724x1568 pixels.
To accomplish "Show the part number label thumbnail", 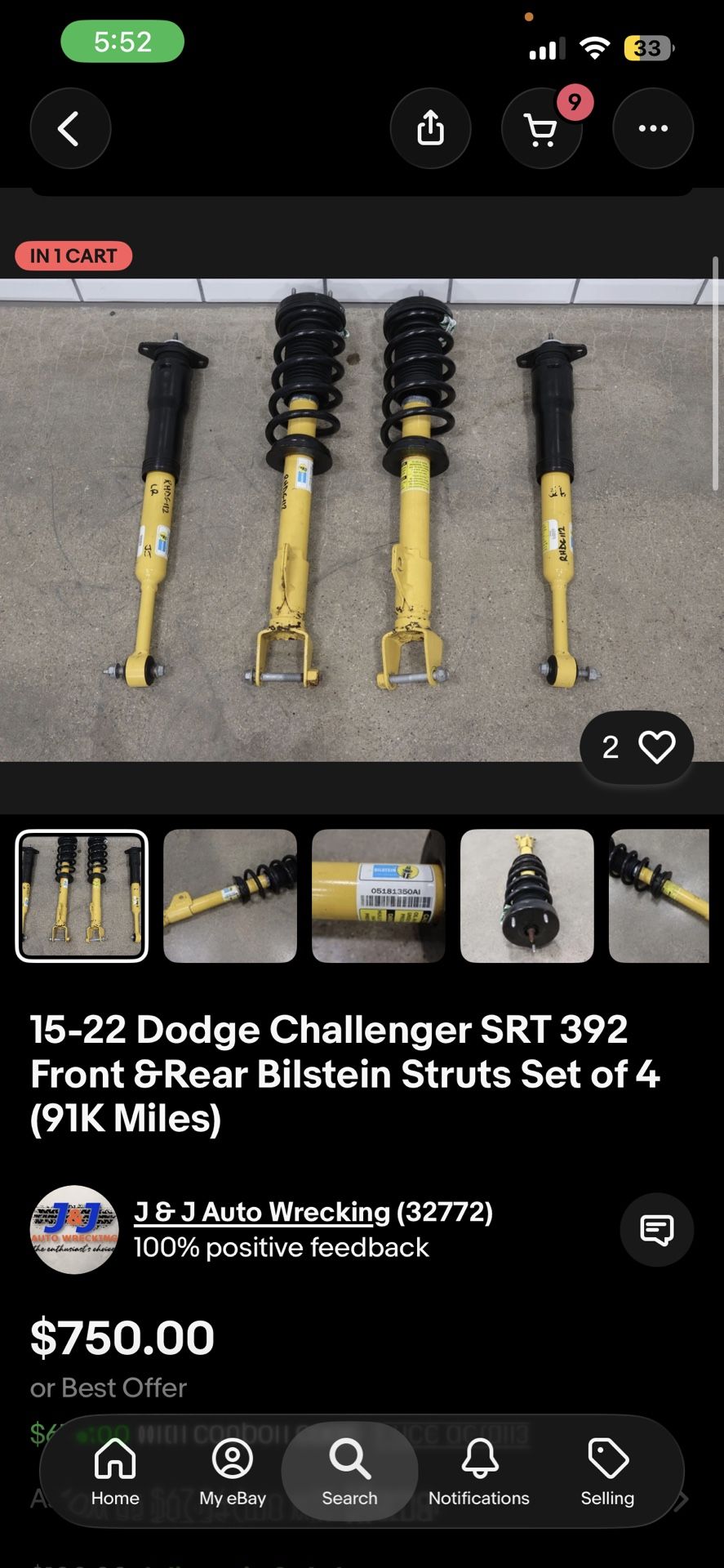I will [379, 896].
